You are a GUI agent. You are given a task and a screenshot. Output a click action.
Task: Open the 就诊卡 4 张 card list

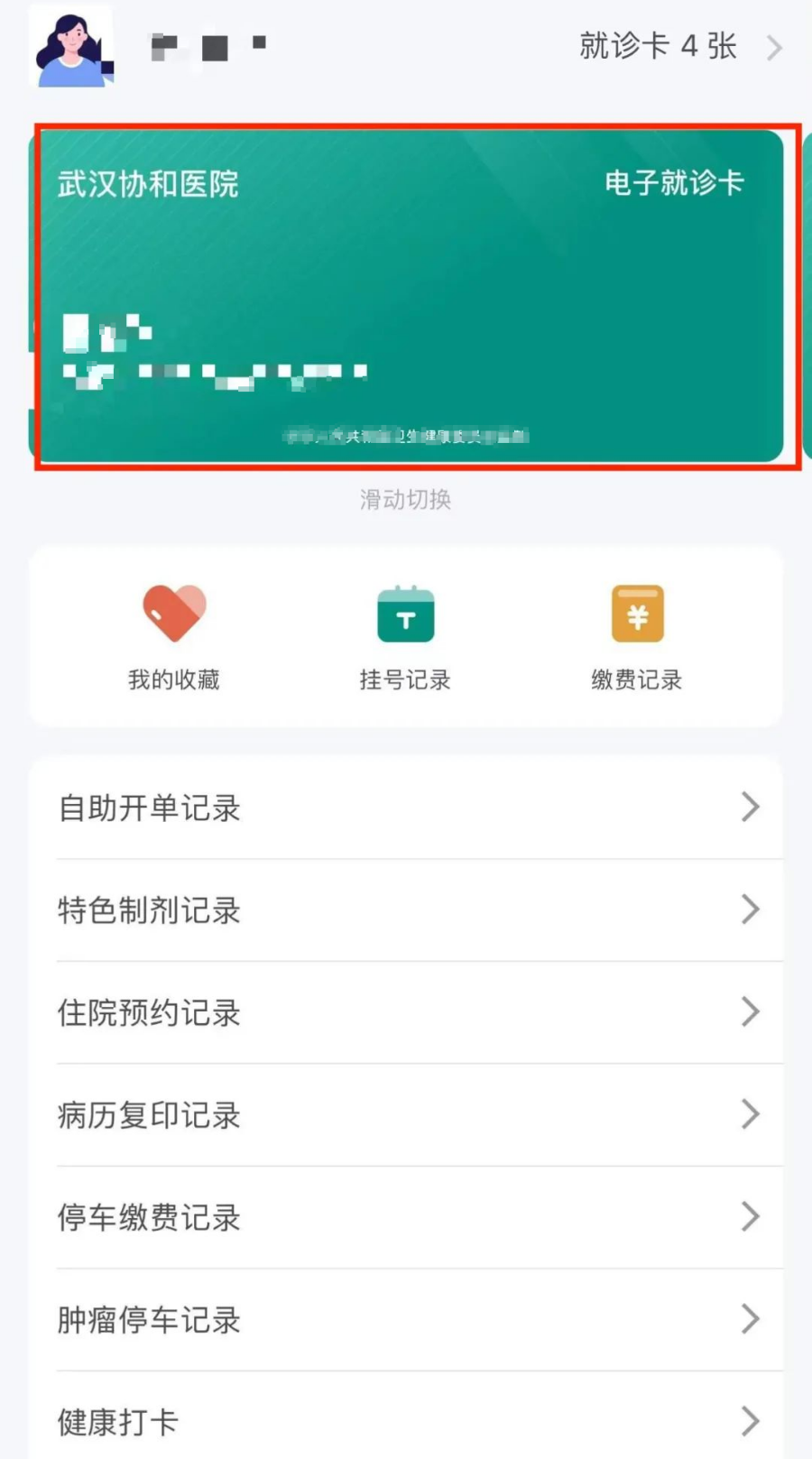click(678, 46)
